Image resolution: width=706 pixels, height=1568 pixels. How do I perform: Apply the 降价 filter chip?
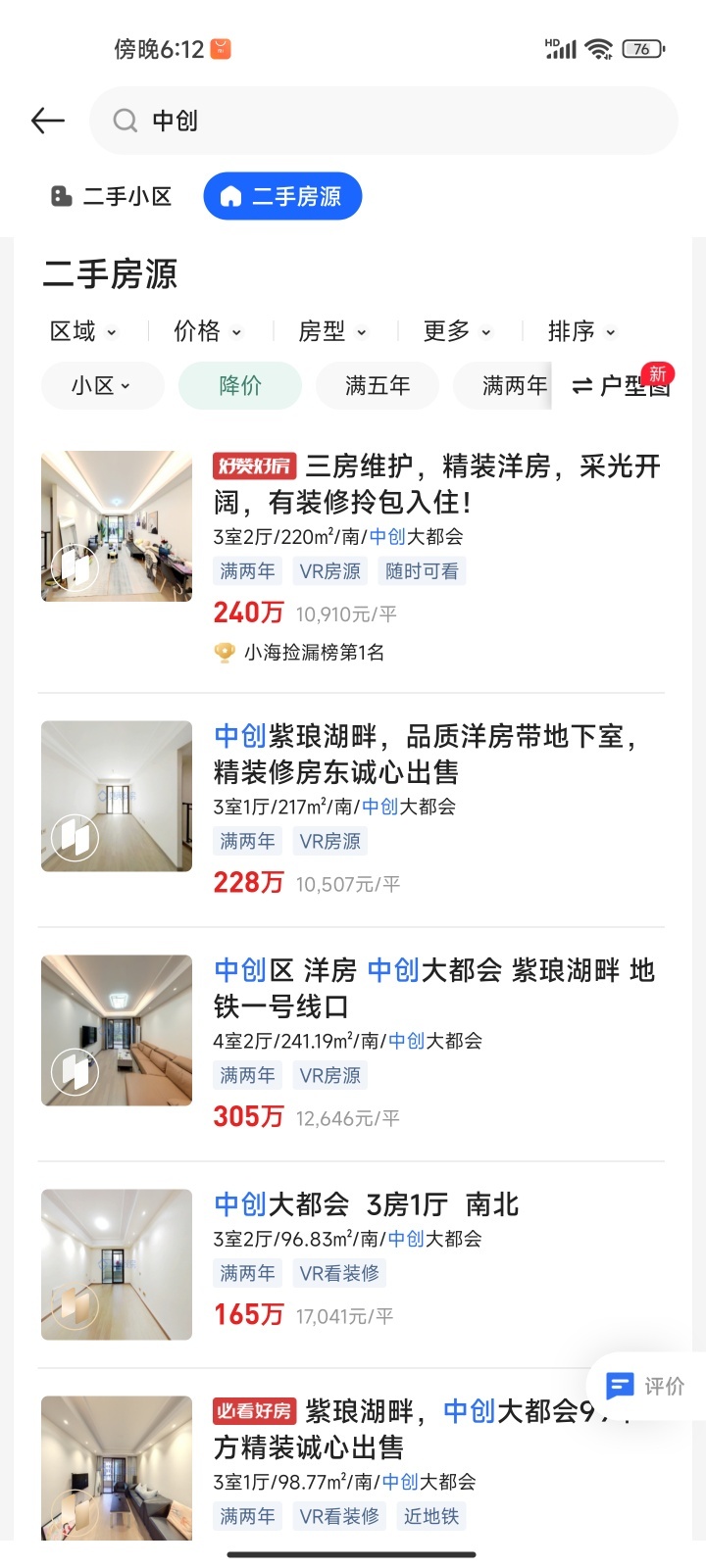(x=240, y=386)
